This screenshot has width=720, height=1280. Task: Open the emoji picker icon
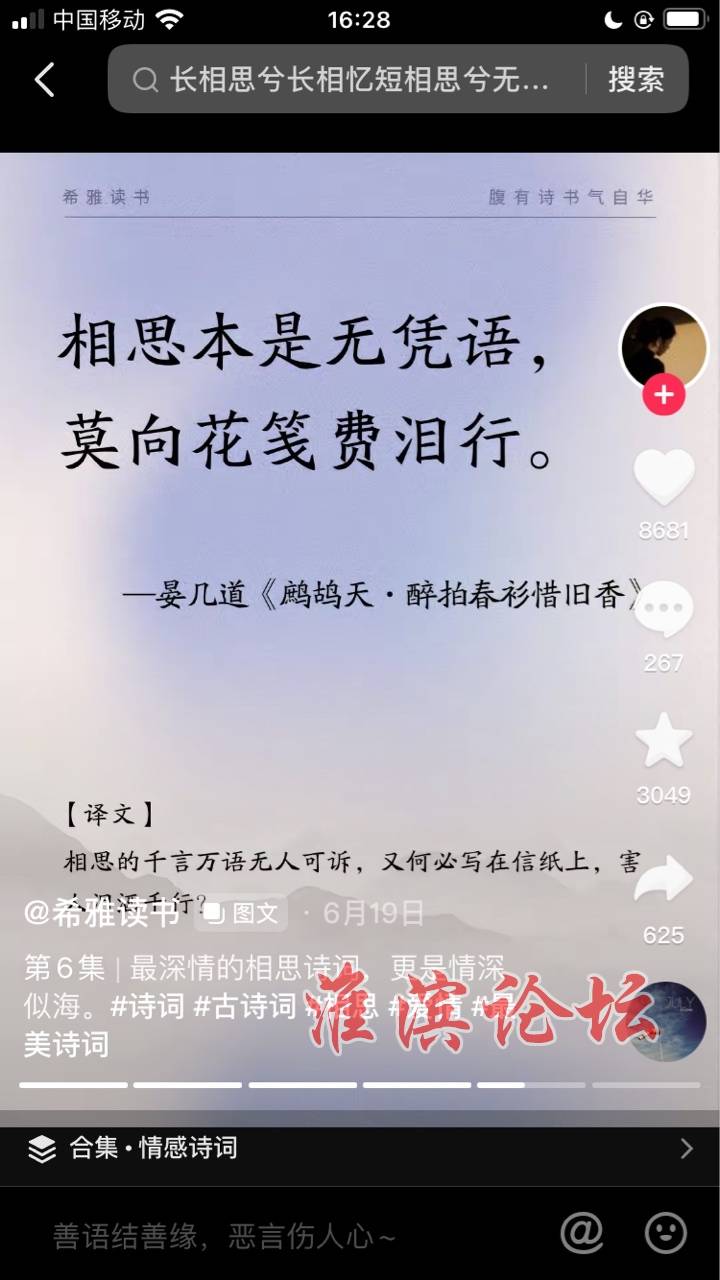[666, 1234]
